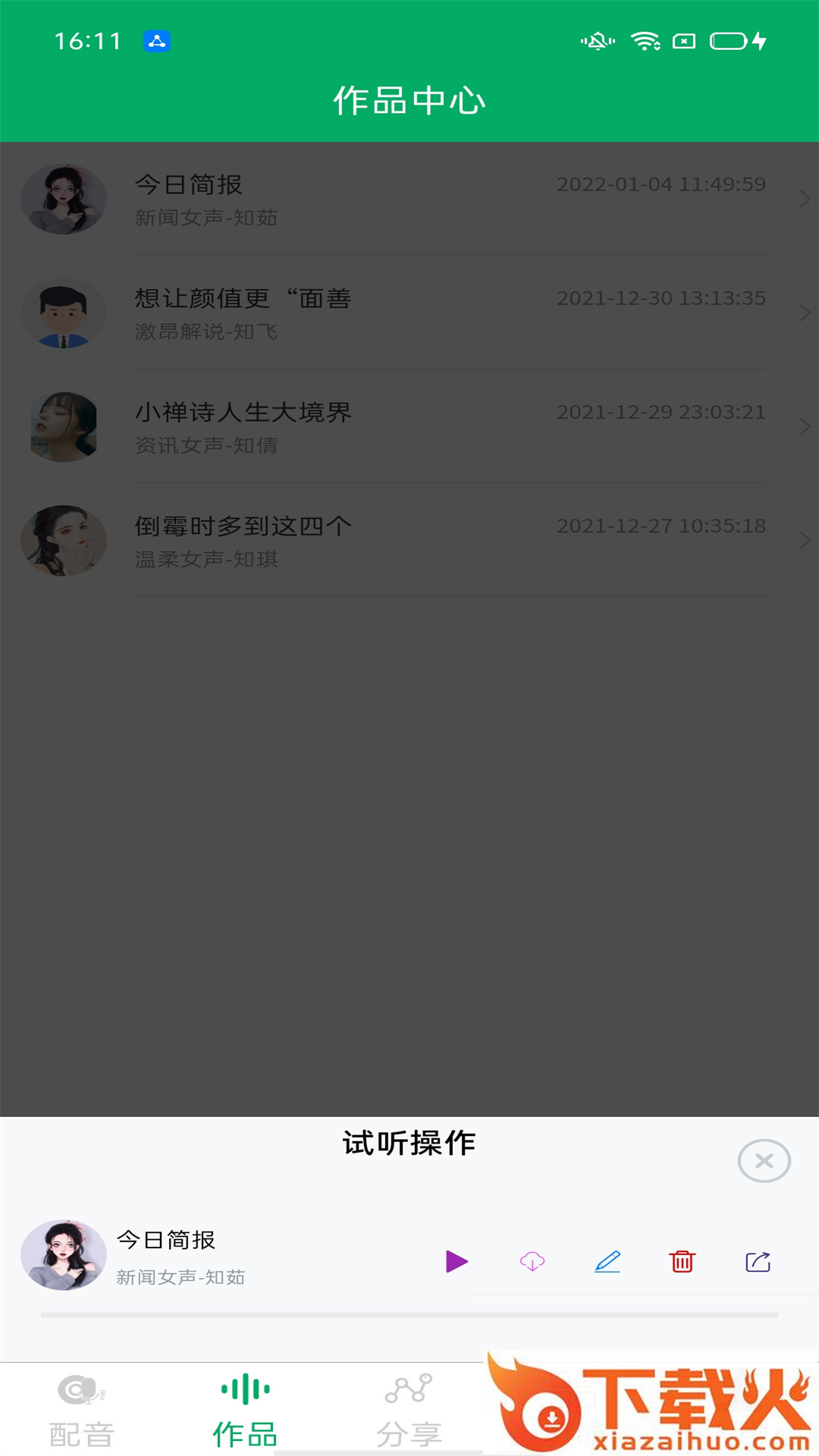Image resolution: width=819 pixels, height=1456 pixels.
Task: Open 今日简报 in the works list
Action: [x=409, y=199]
